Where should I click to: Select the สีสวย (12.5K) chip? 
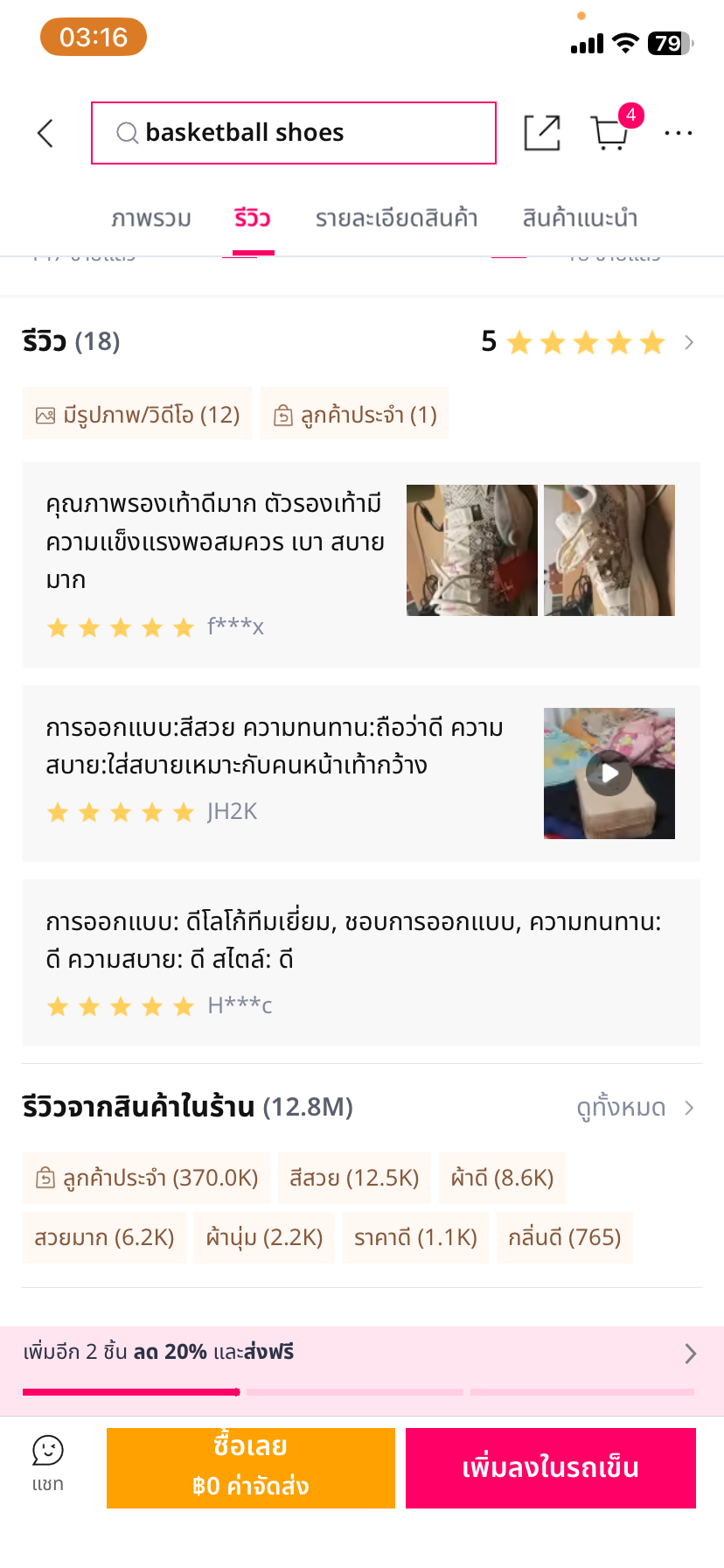click(354, 1178)
